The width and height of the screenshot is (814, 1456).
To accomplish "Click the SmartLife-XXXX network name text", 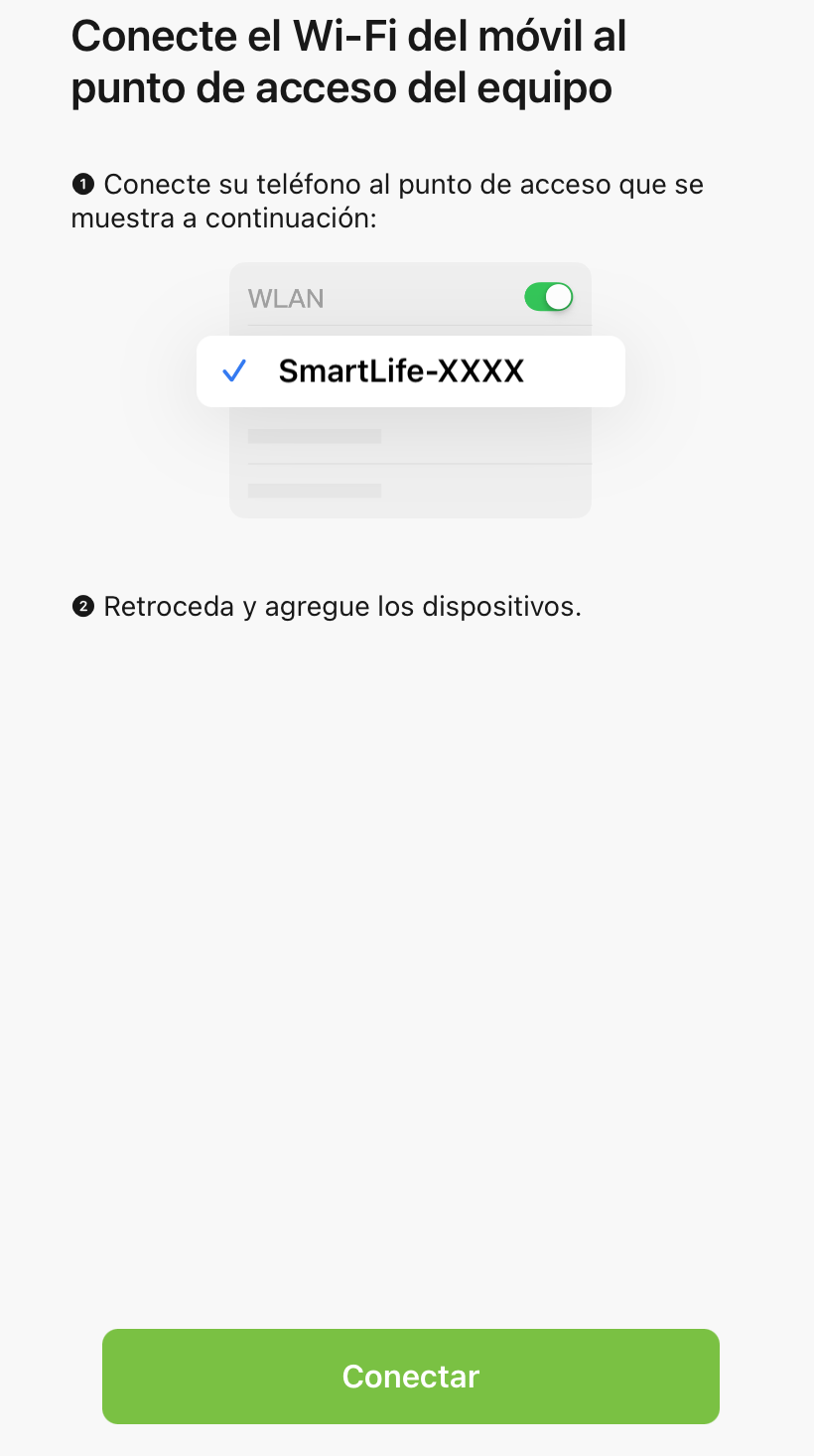I will (402, 370).
